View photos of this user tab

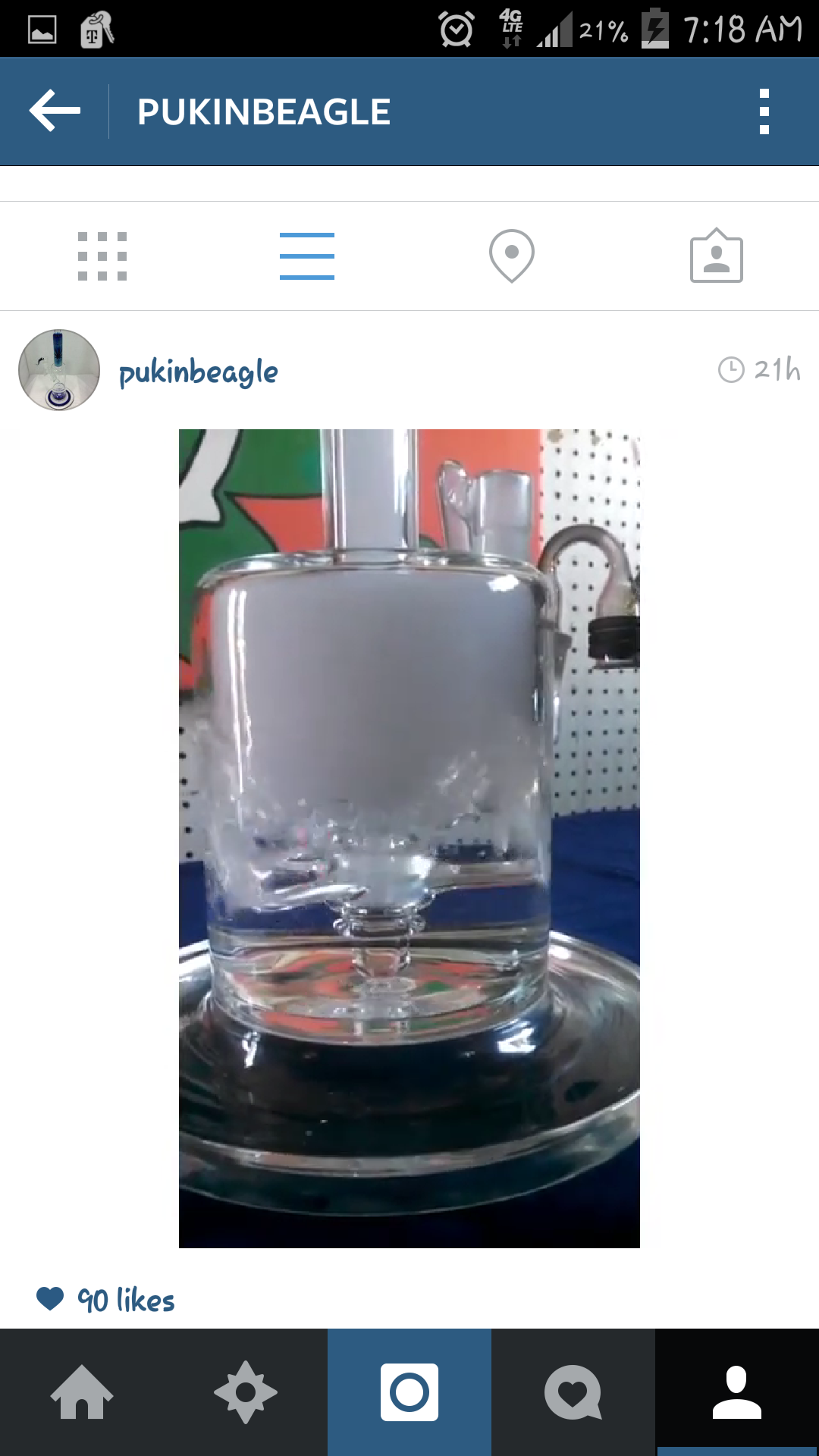pyautogui.click(x=716, y=256)
